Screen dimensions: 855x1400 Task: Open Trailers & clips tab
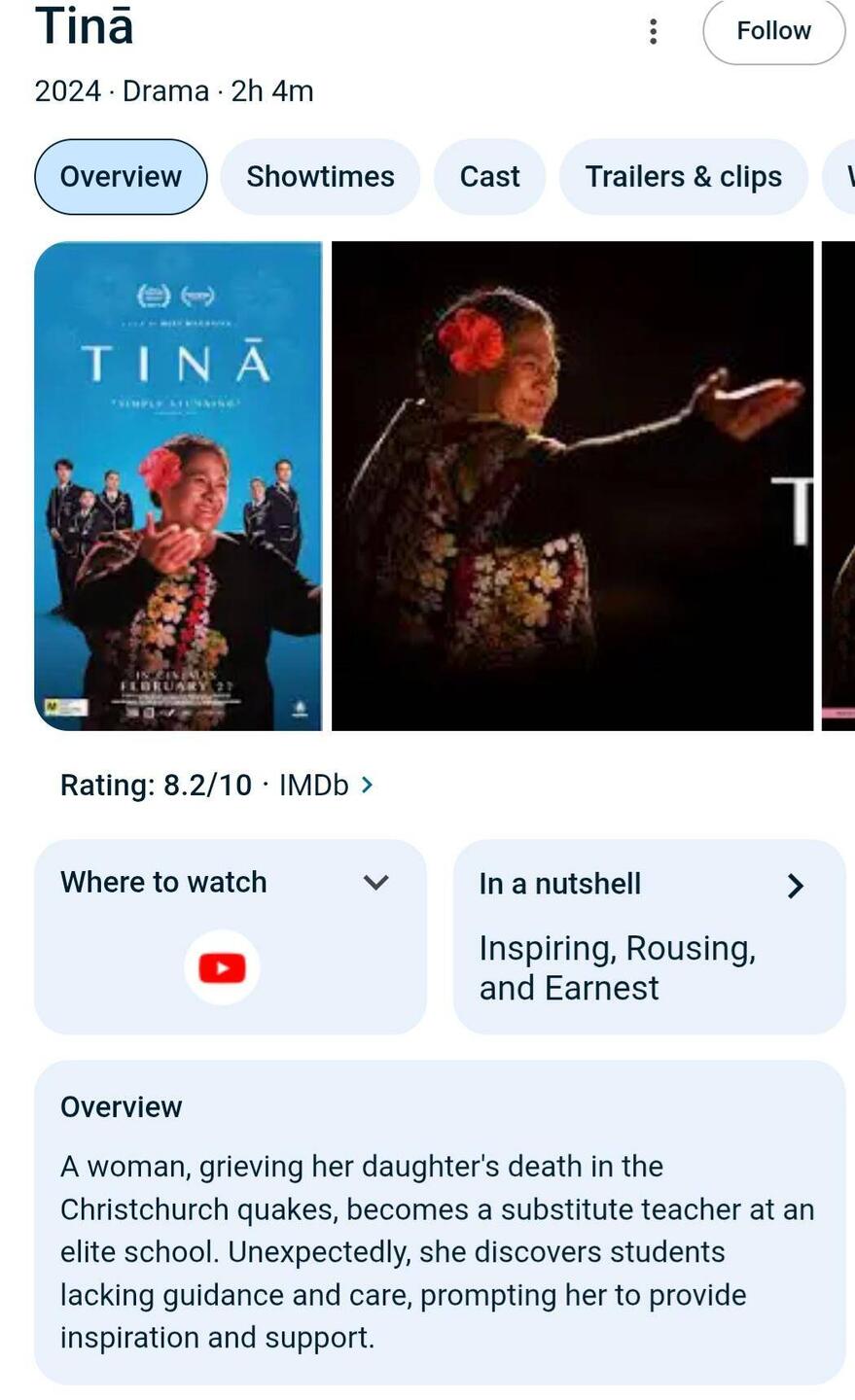(683, 177)
